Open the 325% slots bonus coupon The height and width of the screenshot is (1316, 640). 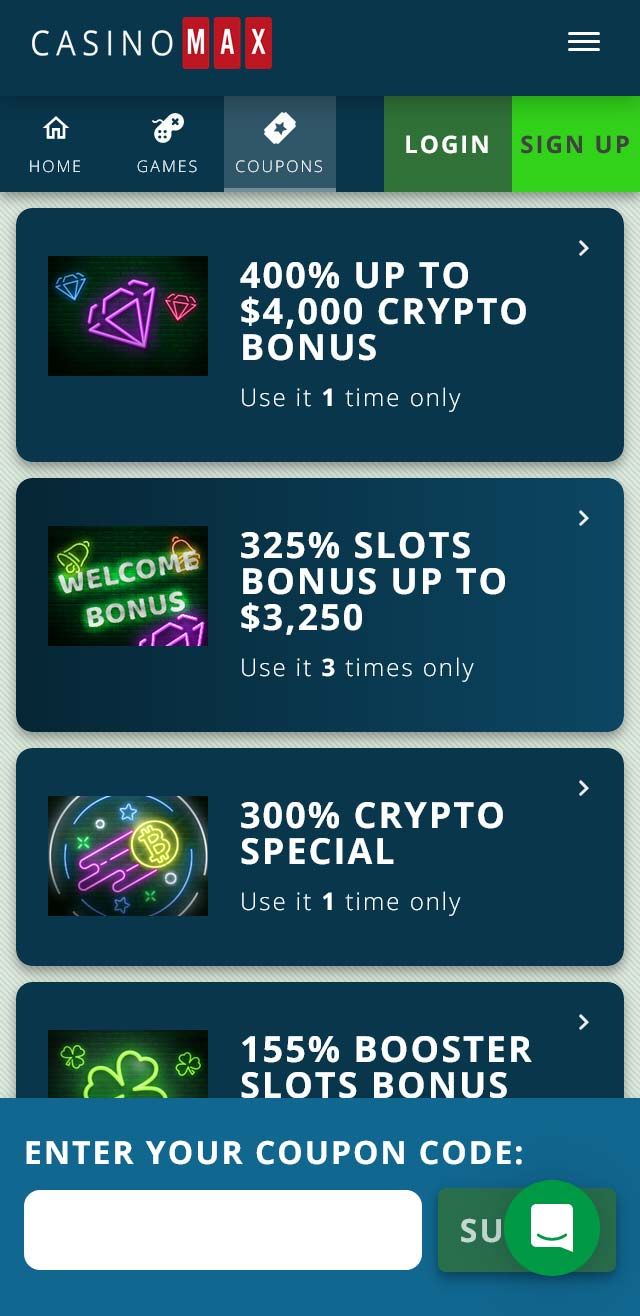point(320,604)
